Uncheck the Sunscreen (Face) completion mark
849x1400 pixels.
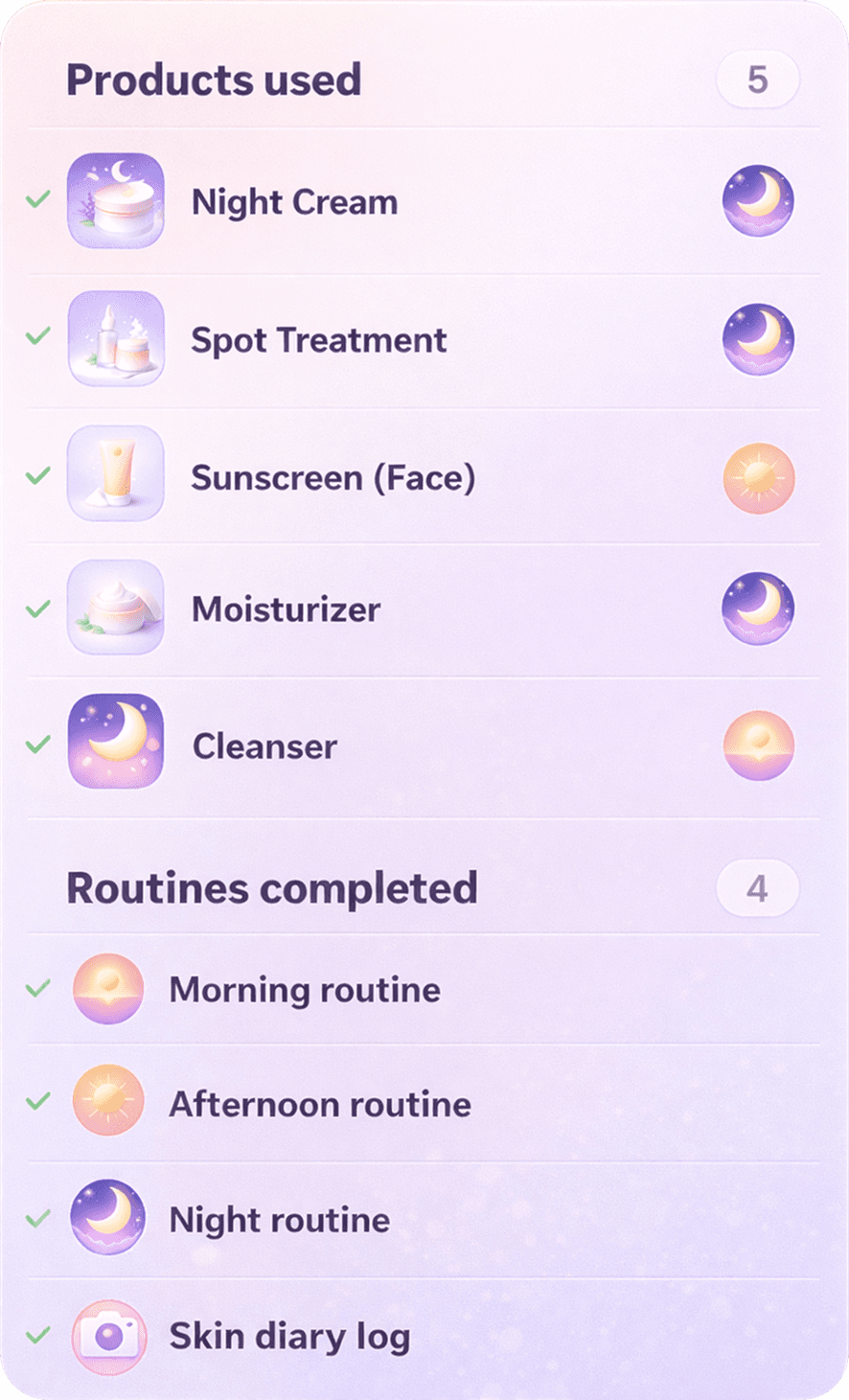[x=36, y=476]
